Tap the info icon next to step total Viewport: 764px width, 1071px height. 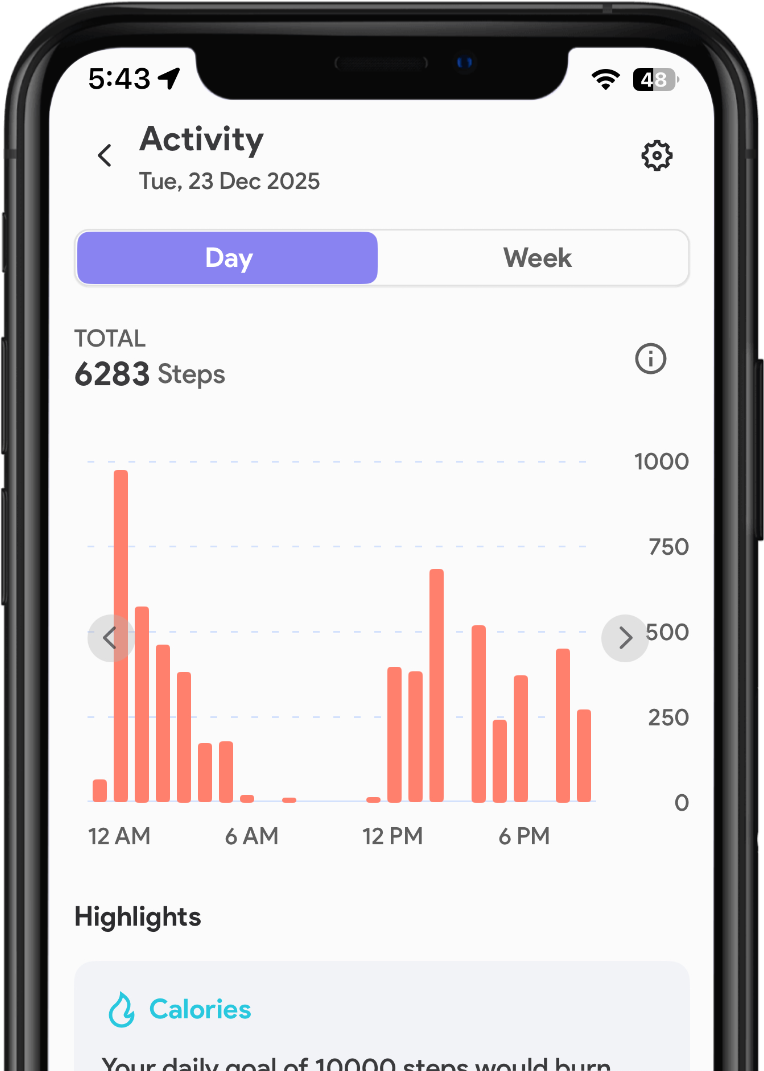tap(651, 359)
